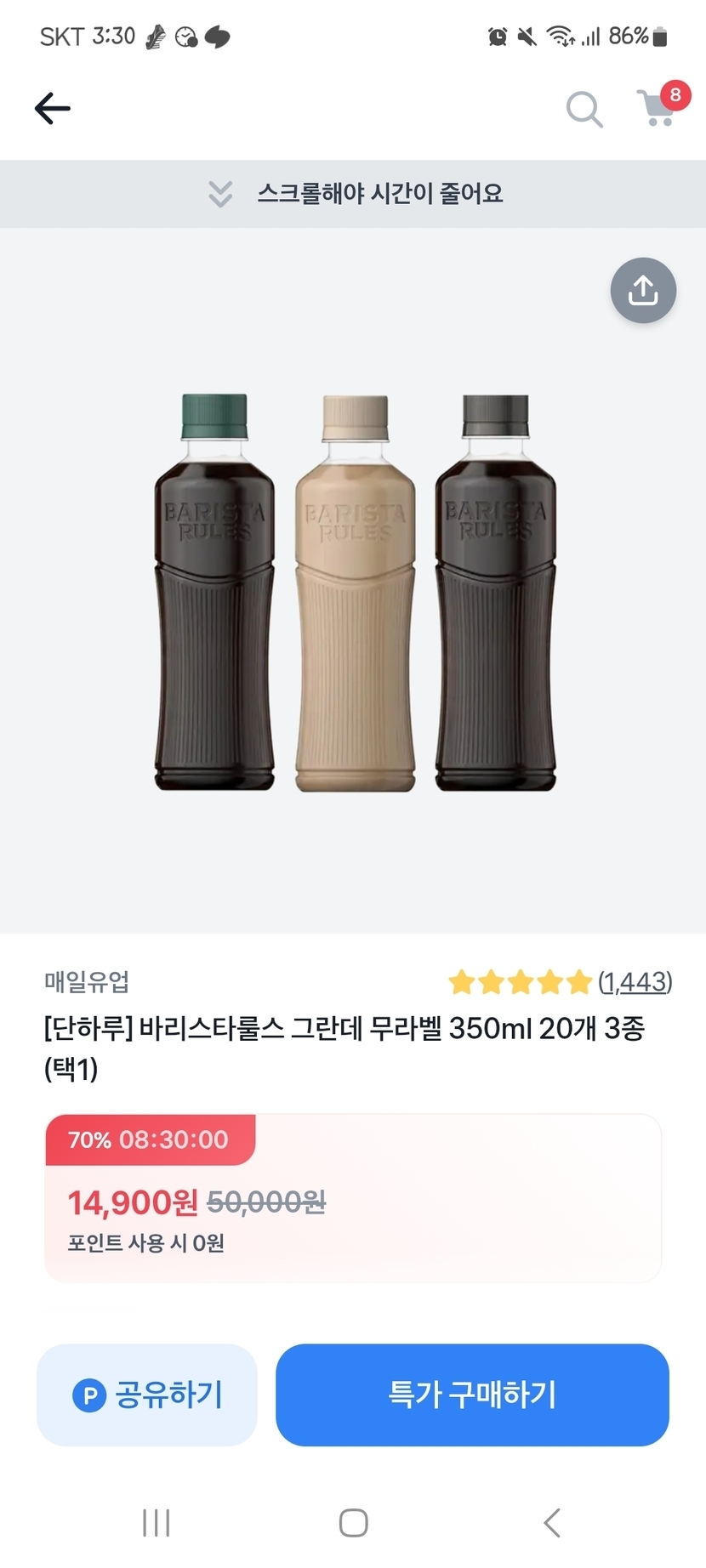Go to the home screen

tap(353, 1522)
